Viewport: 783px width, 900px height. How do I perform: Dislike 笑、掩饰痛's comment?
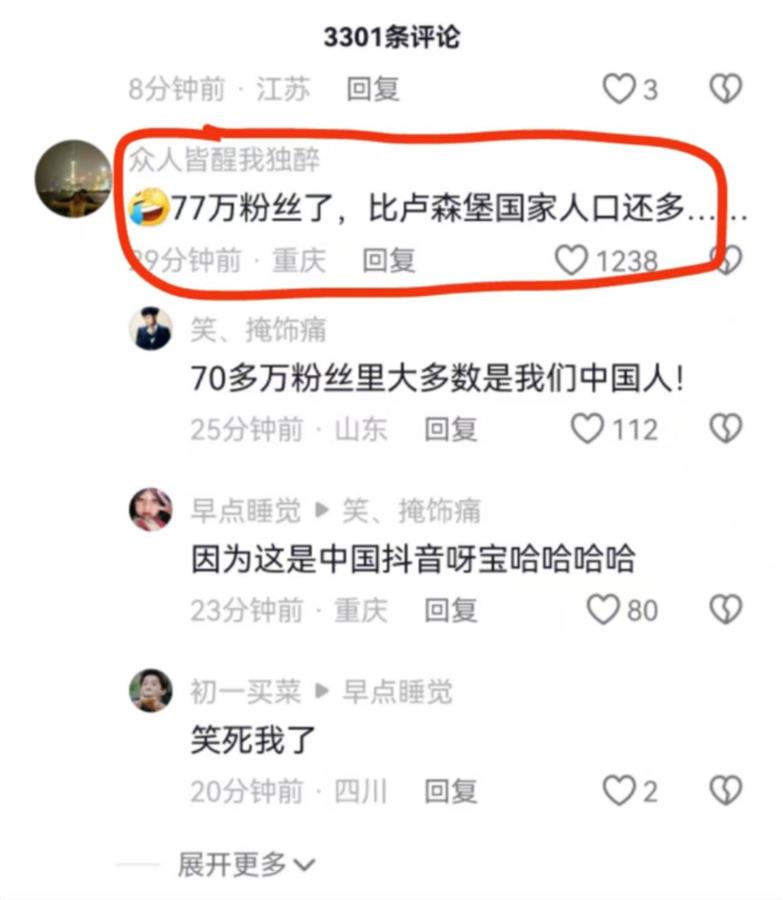point(725,429)
